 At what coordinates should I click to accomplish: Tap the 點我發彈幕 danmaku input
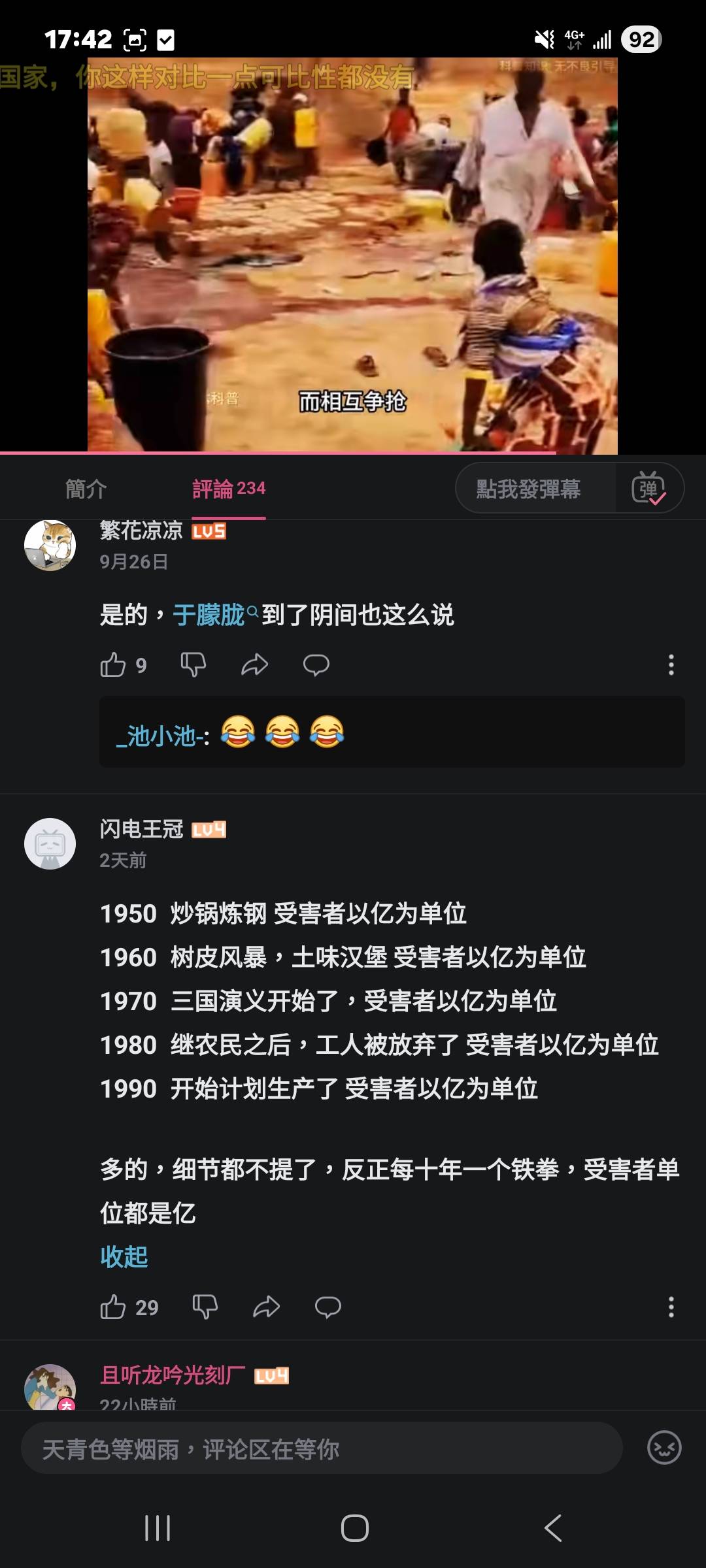pos(528,489)
